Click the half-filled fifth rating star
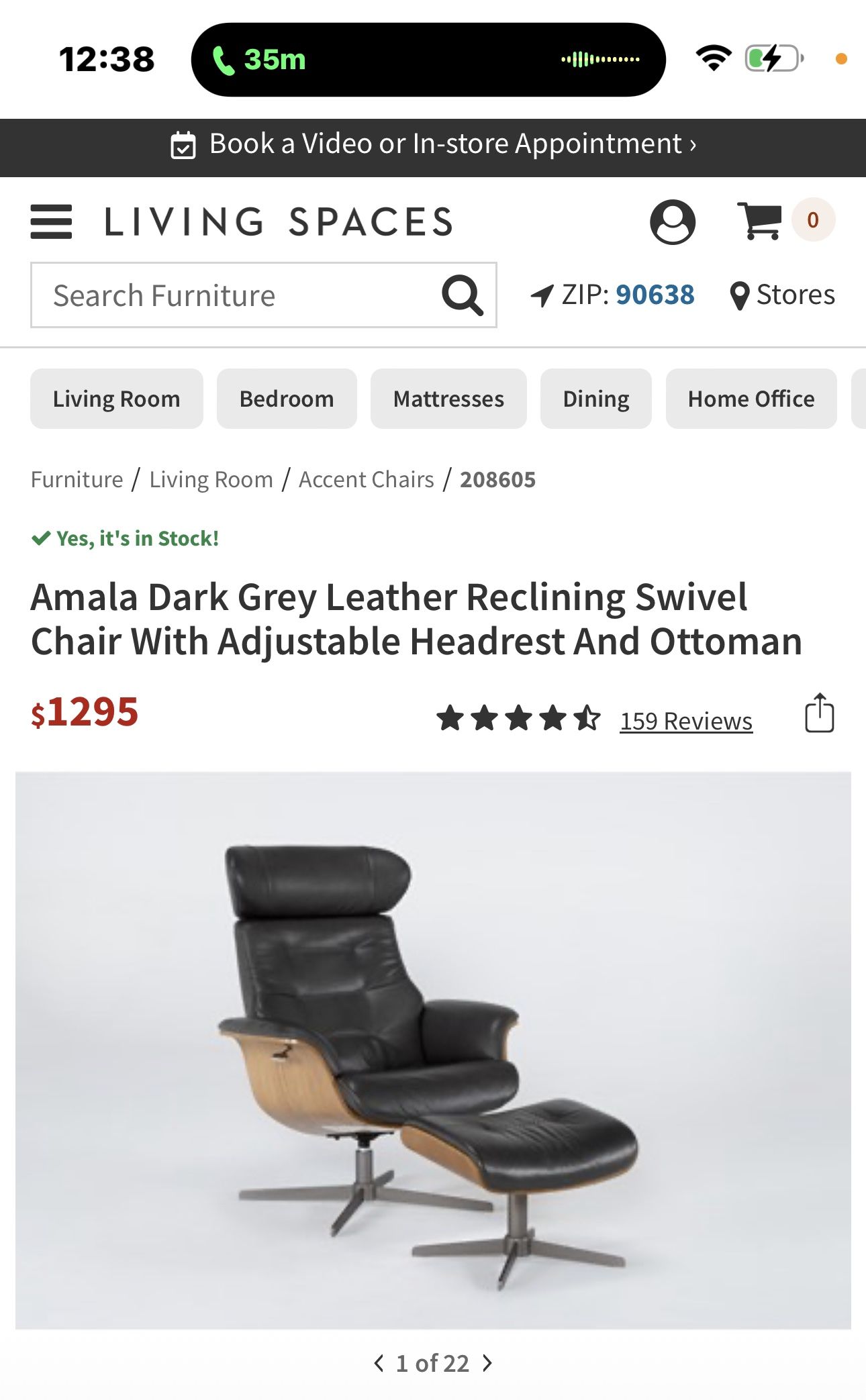Viewport: 866px width, 1400px height. pyautogui.click(x=586, y=718)
